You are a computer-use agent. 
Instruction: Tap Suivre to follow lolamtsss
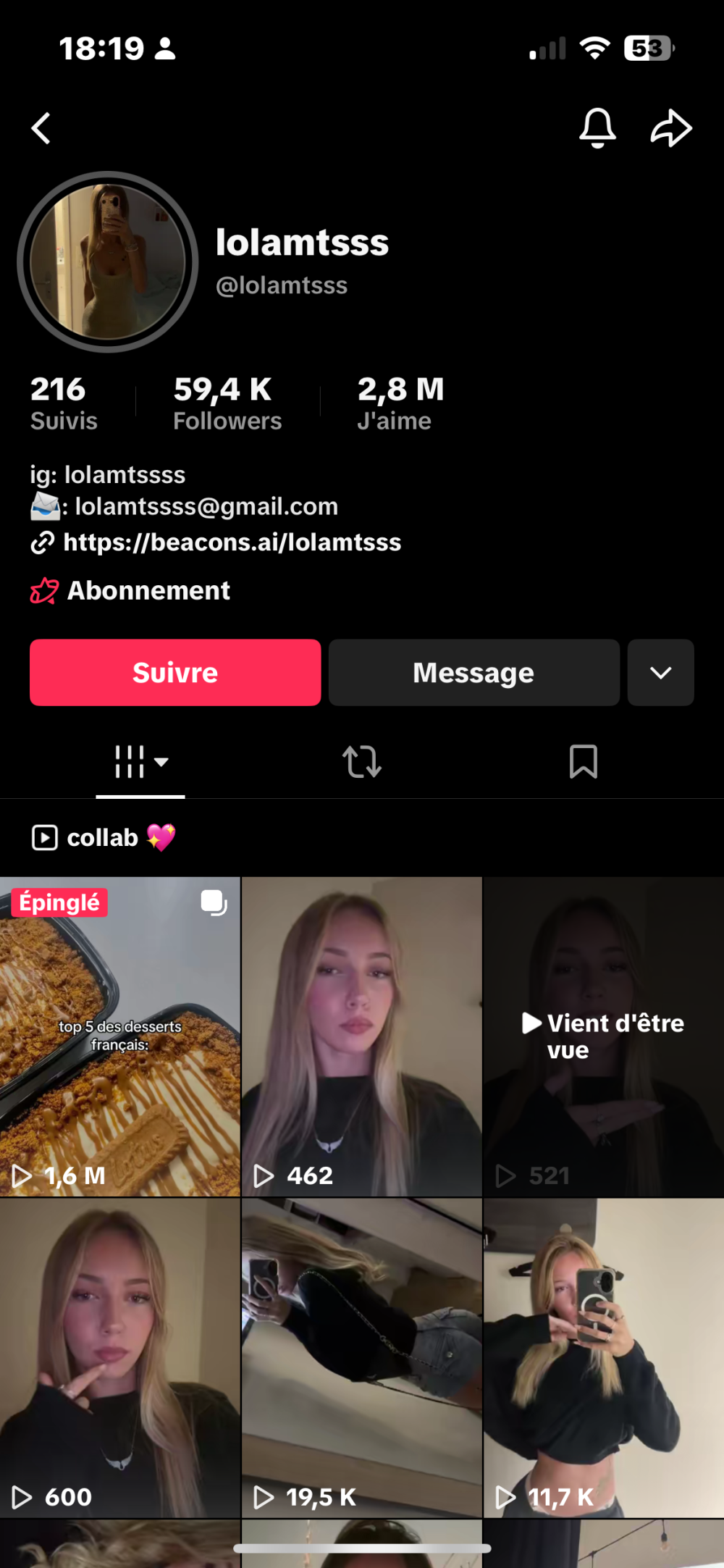175,672
